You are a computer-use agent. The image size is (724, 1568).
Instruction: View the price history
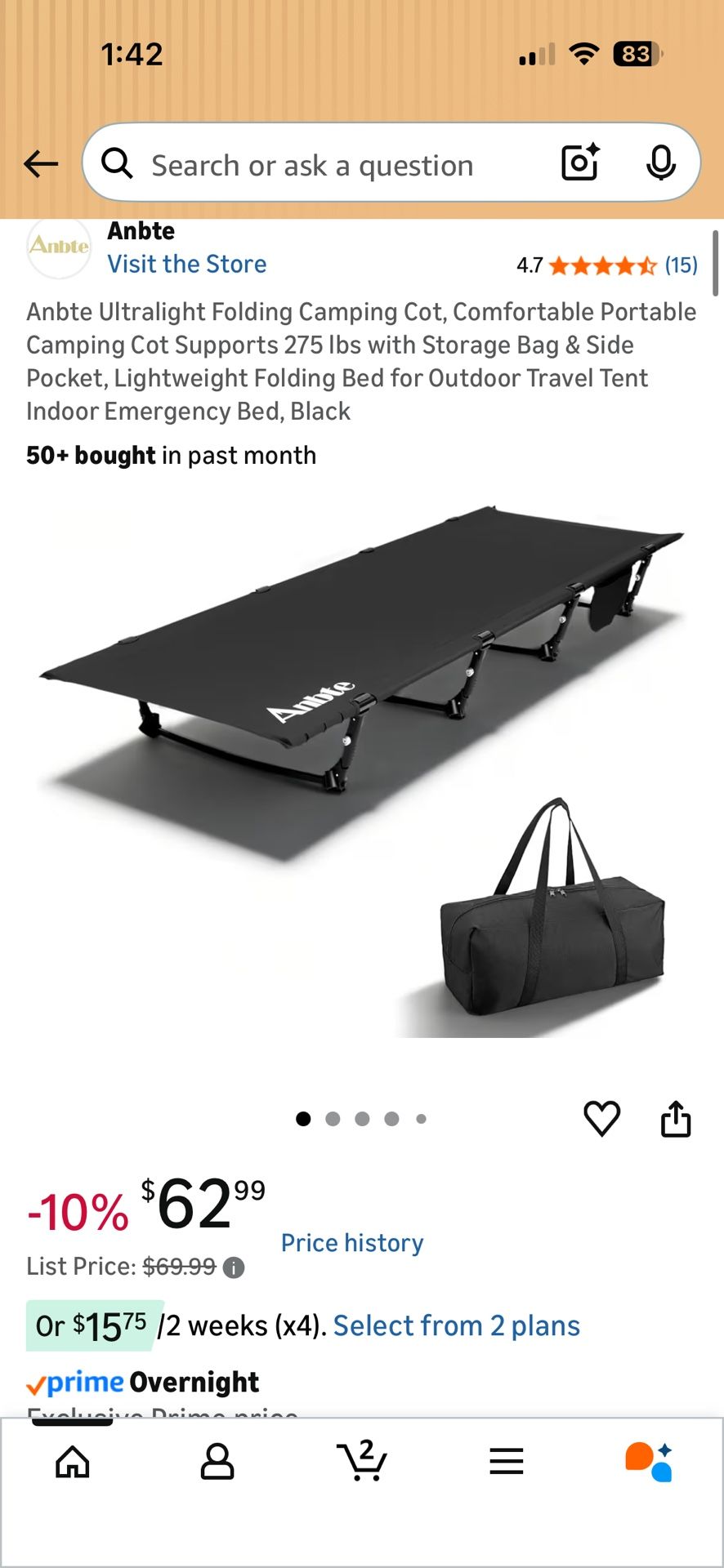click(352, 1243)
